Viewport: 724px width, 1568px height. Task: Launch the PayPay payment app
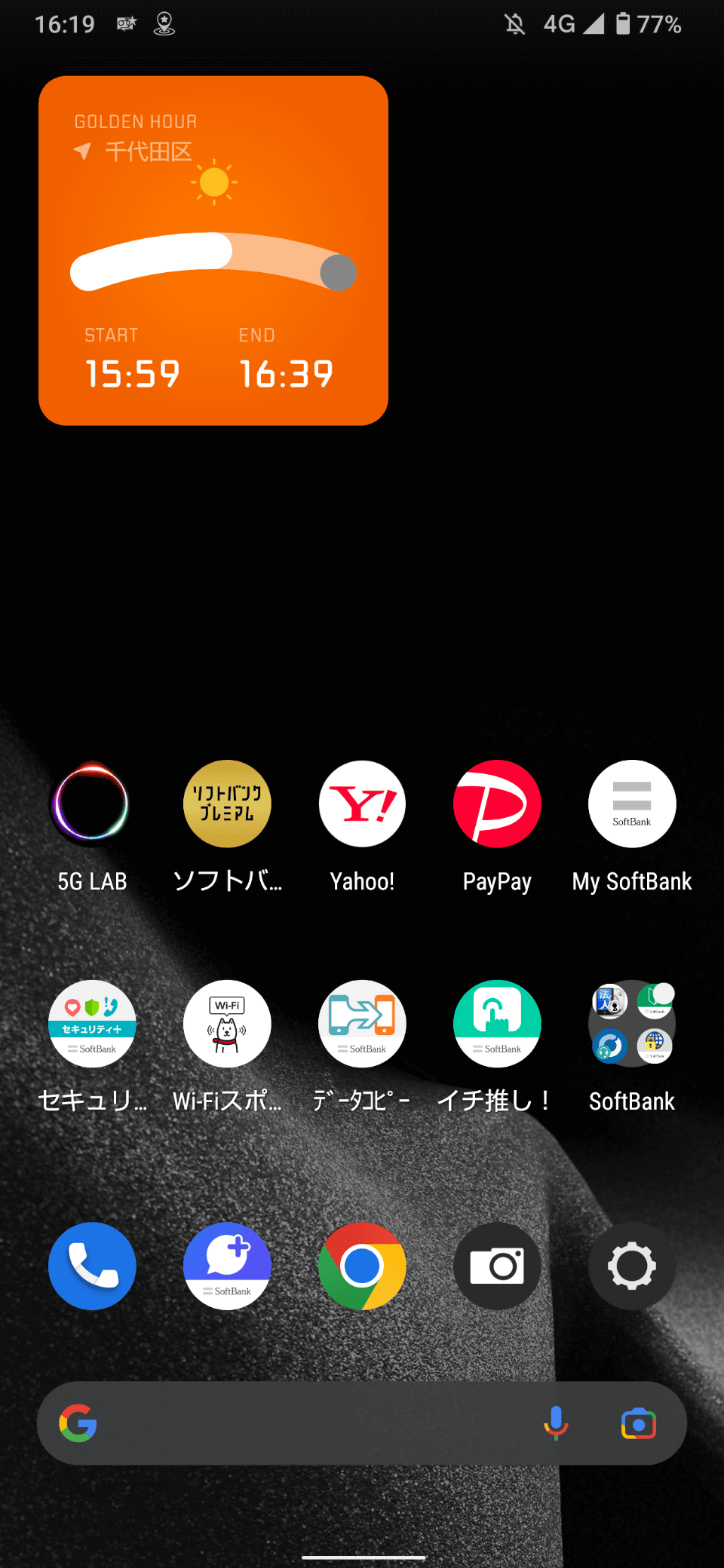[x=497, y=804]
